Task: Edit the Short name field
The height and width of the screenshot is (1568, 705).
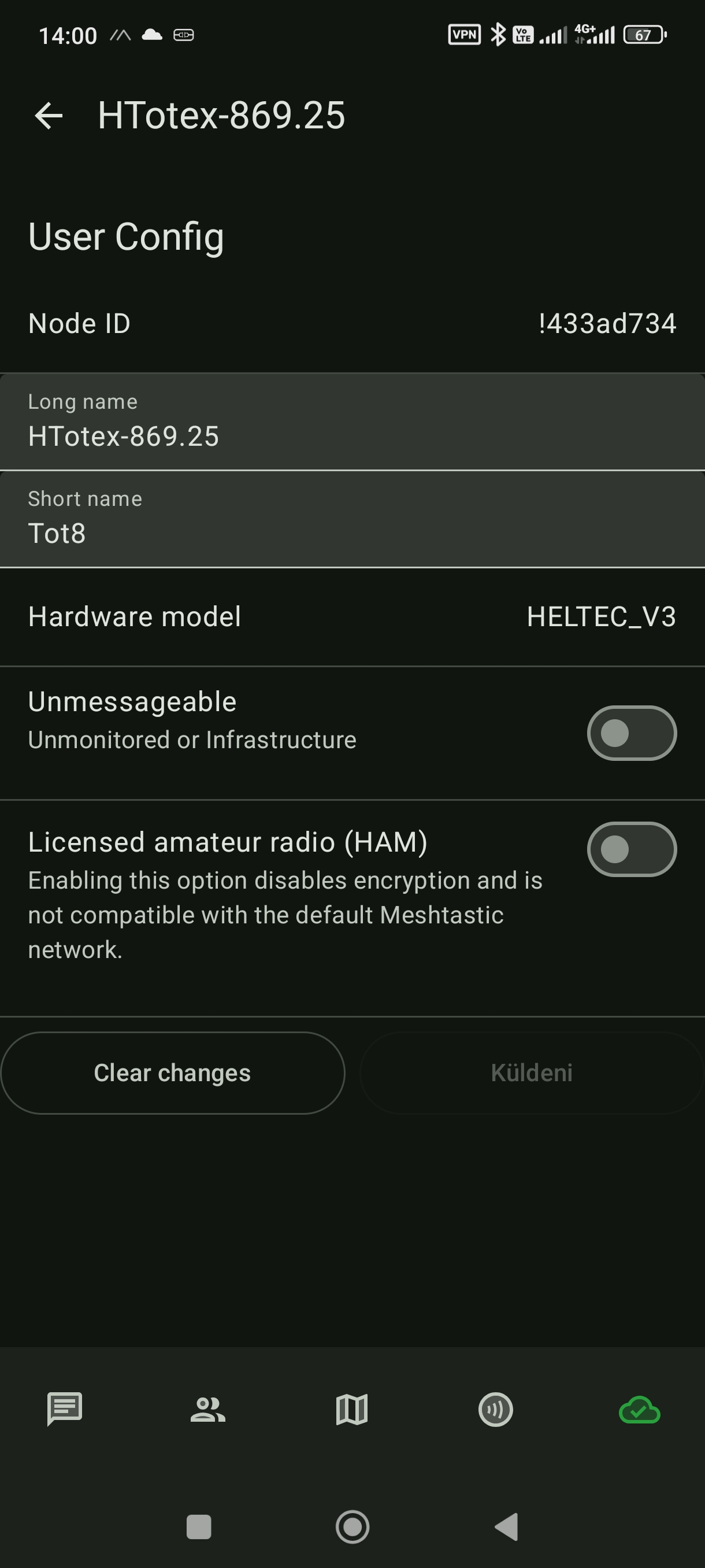Action: 352,519
